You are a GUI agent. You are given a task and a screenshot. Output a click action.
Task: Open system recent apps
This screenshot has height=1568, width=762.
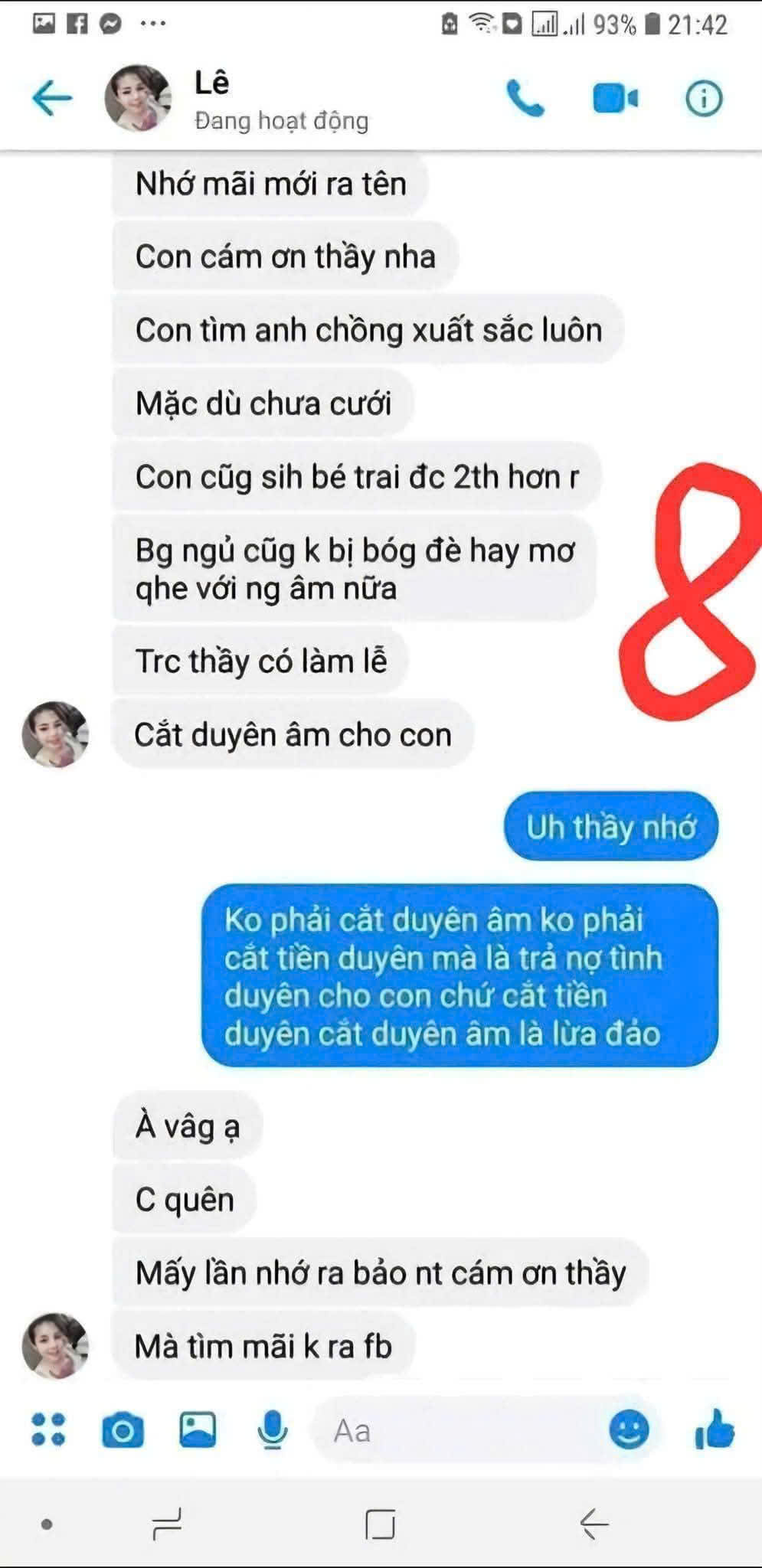click(167, 1524)
